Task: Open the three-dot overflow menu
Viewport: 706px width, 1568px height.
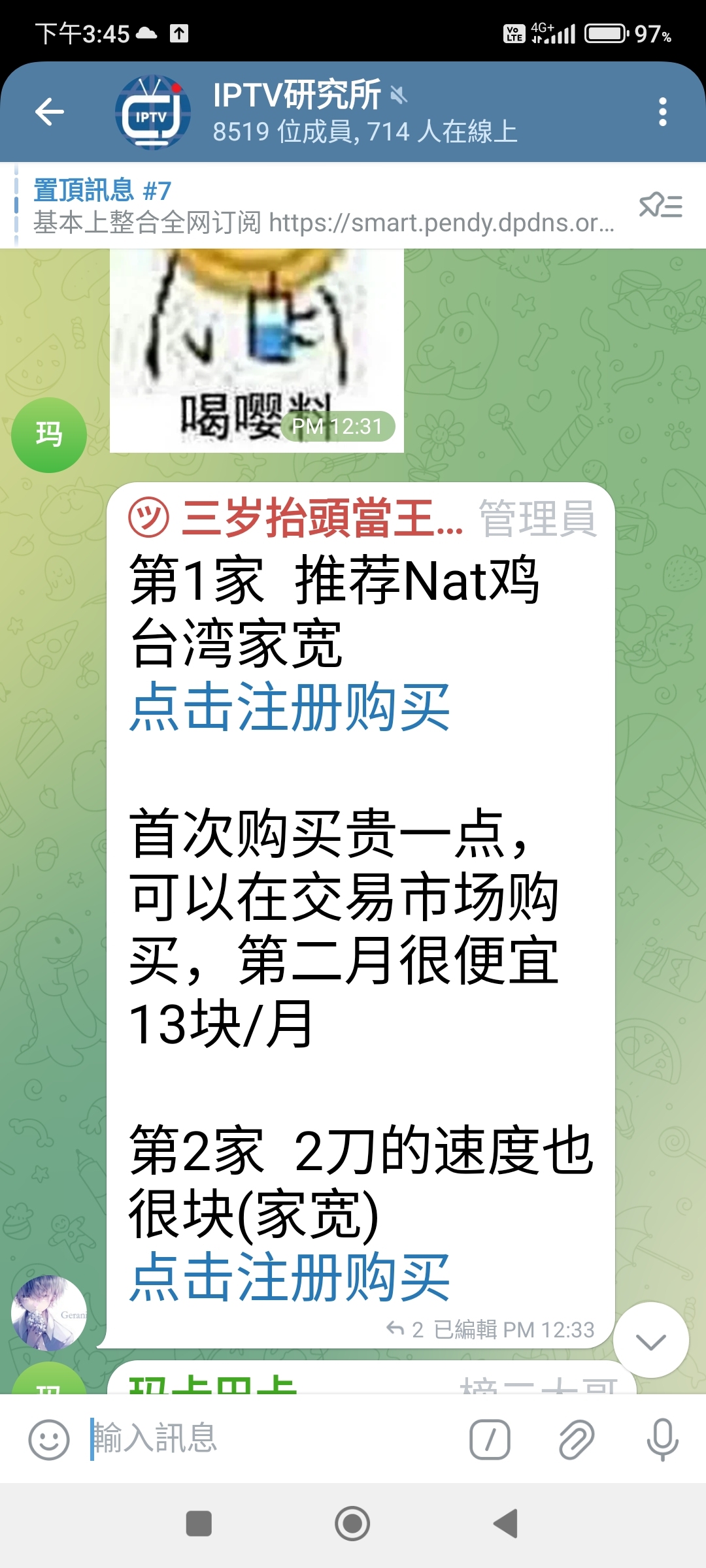Action: [662, 112]
